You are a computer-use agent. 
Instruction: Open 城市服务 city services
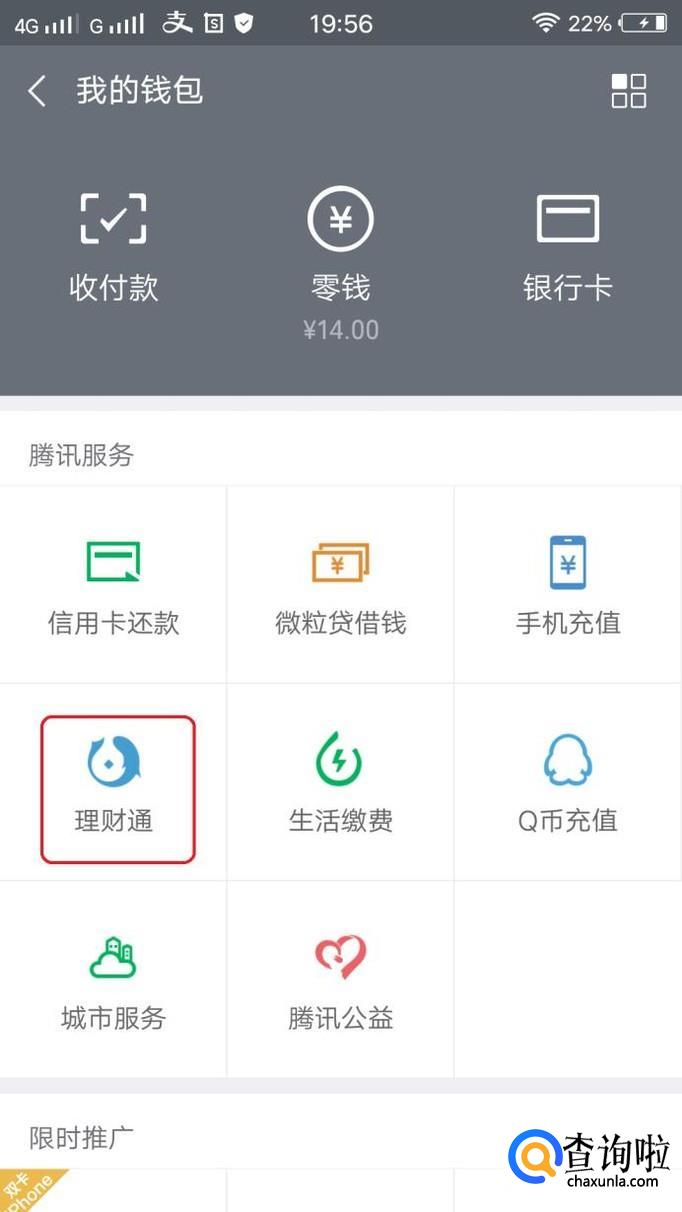pos(113,980)
